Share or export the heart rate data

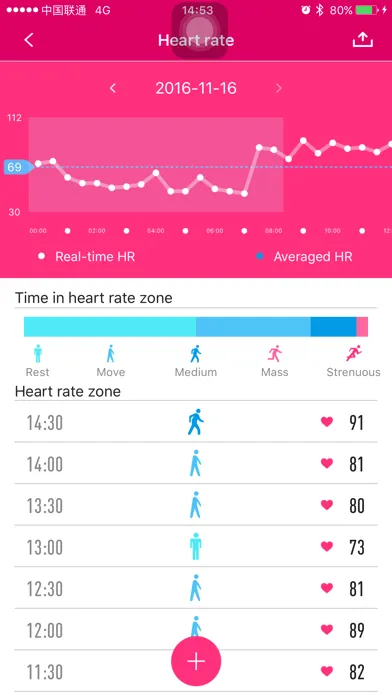point(363,40)
